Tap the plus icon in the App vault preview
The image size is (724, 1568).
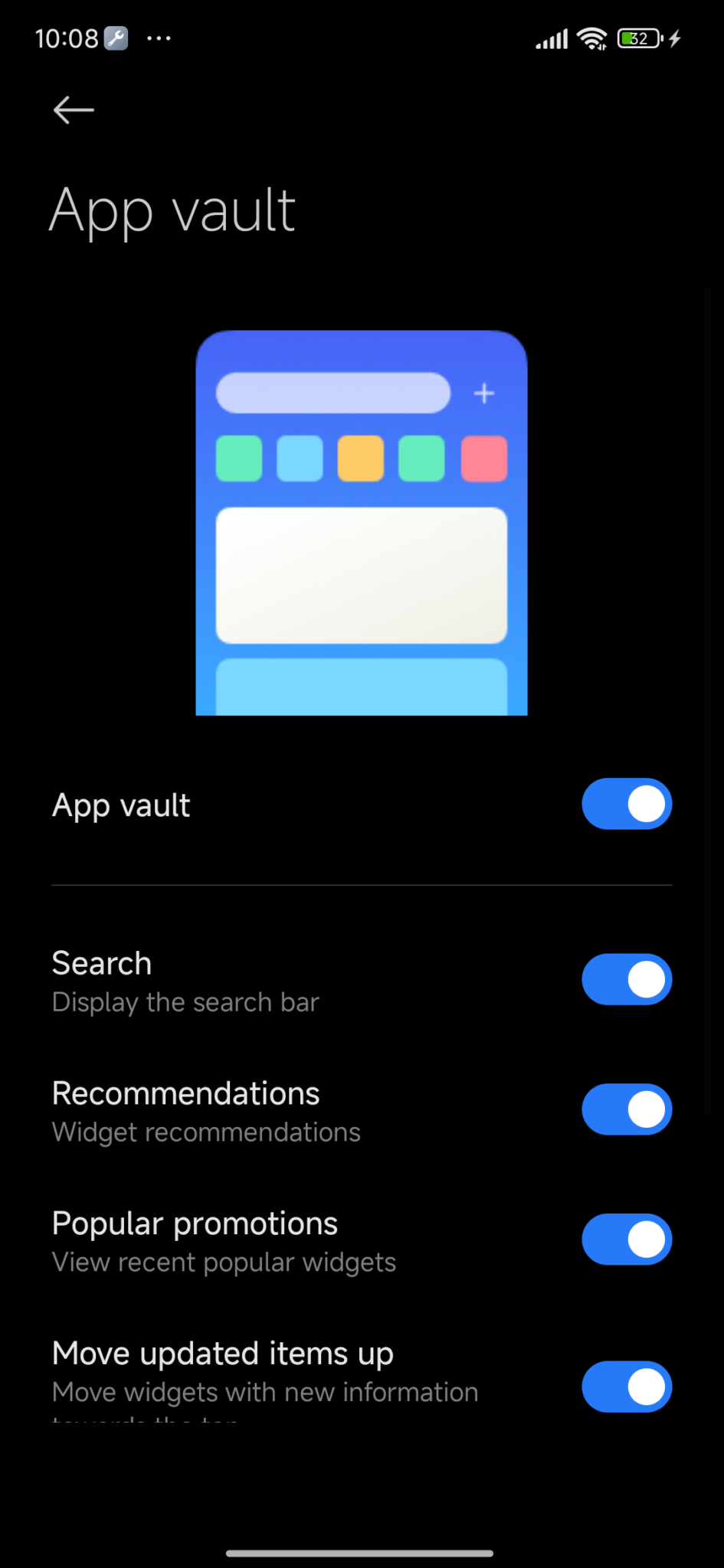[x=483, y=394]
